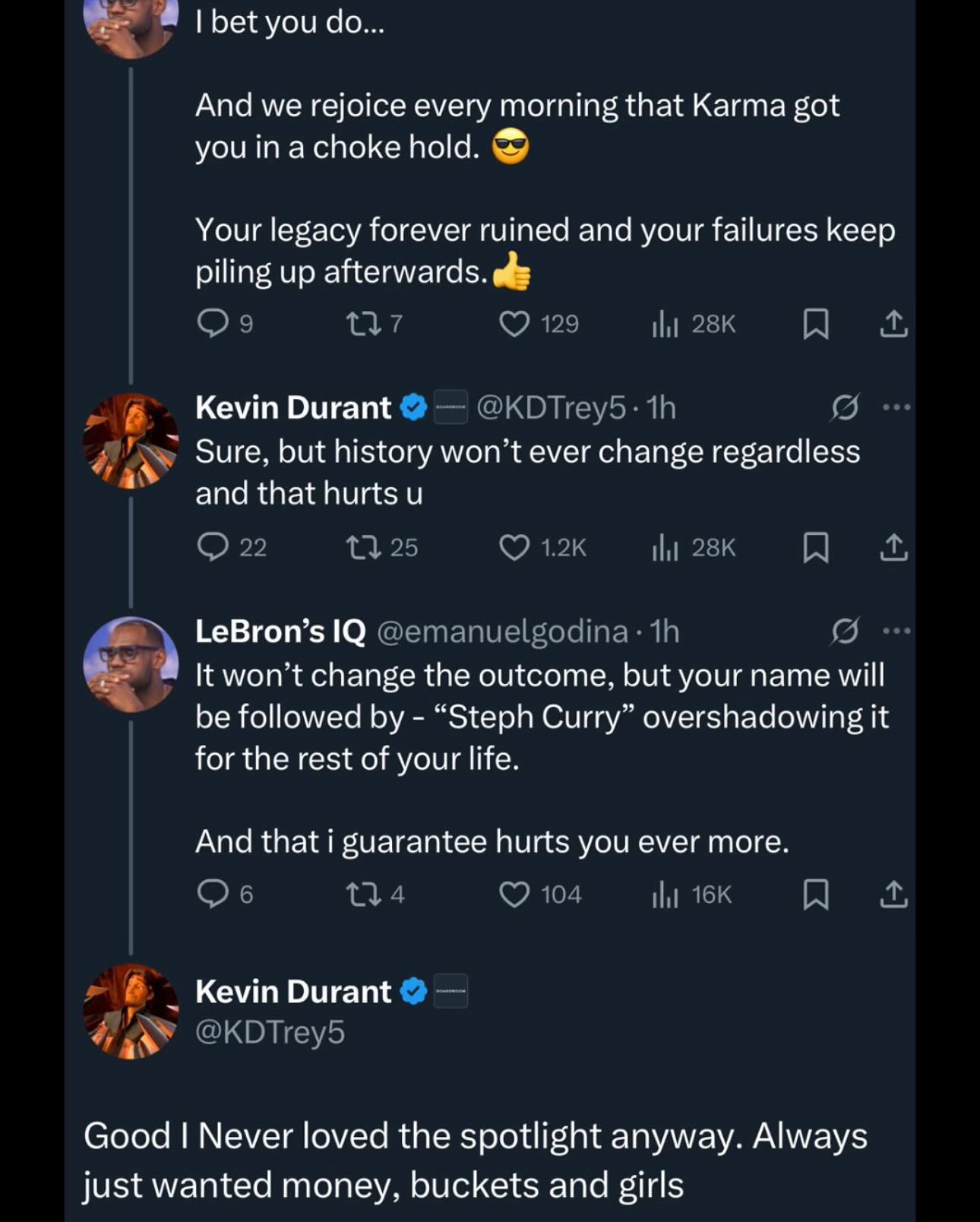Bookmark Kevin Durant's 'history won't ever change' tweet

click(x=815, y=547)
